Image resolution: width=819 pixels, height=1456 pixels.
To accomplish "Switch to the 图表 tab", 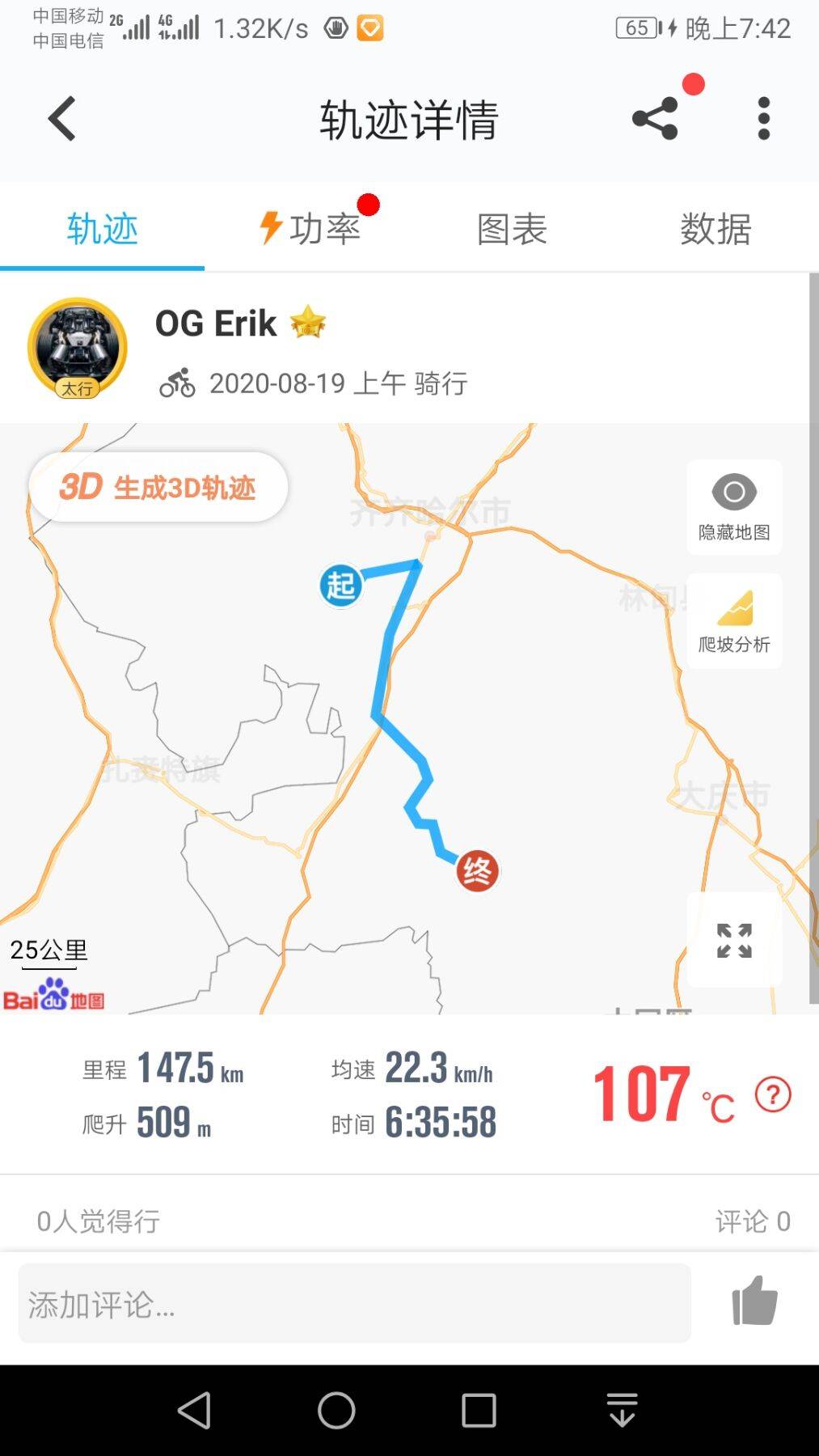I will point(512,229).
